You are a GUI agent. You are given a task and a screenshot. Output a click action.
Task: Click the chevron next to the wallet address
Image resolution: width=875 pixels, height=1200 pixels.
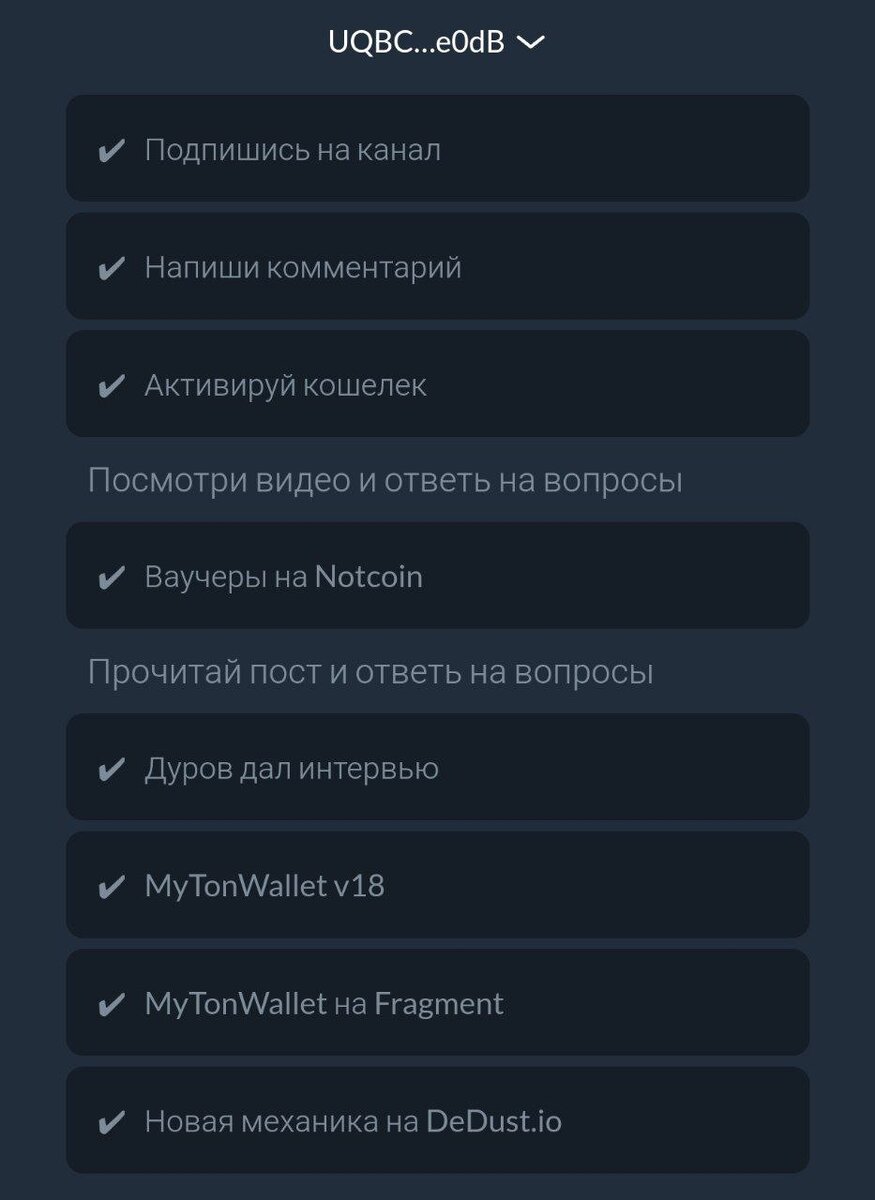tap(532, 42)
